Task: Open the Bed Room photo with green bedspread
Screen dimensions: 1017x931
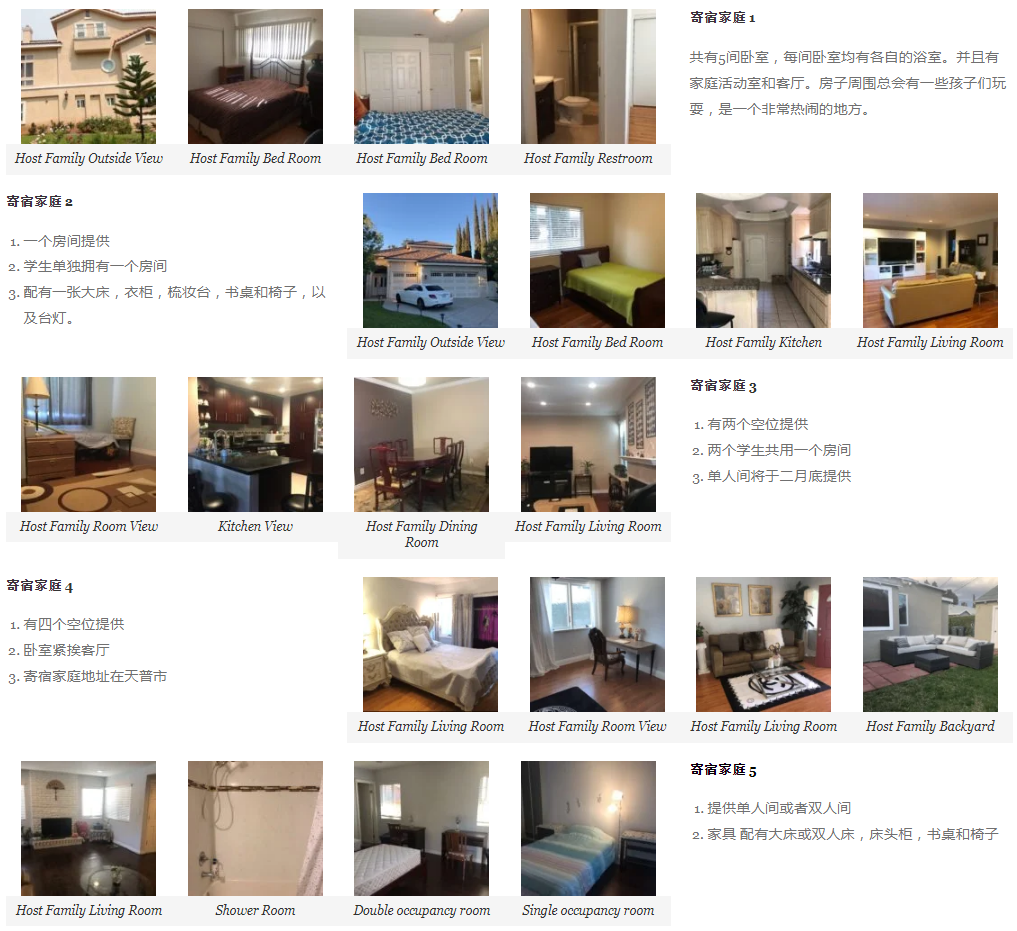Action: coord(597,261)
